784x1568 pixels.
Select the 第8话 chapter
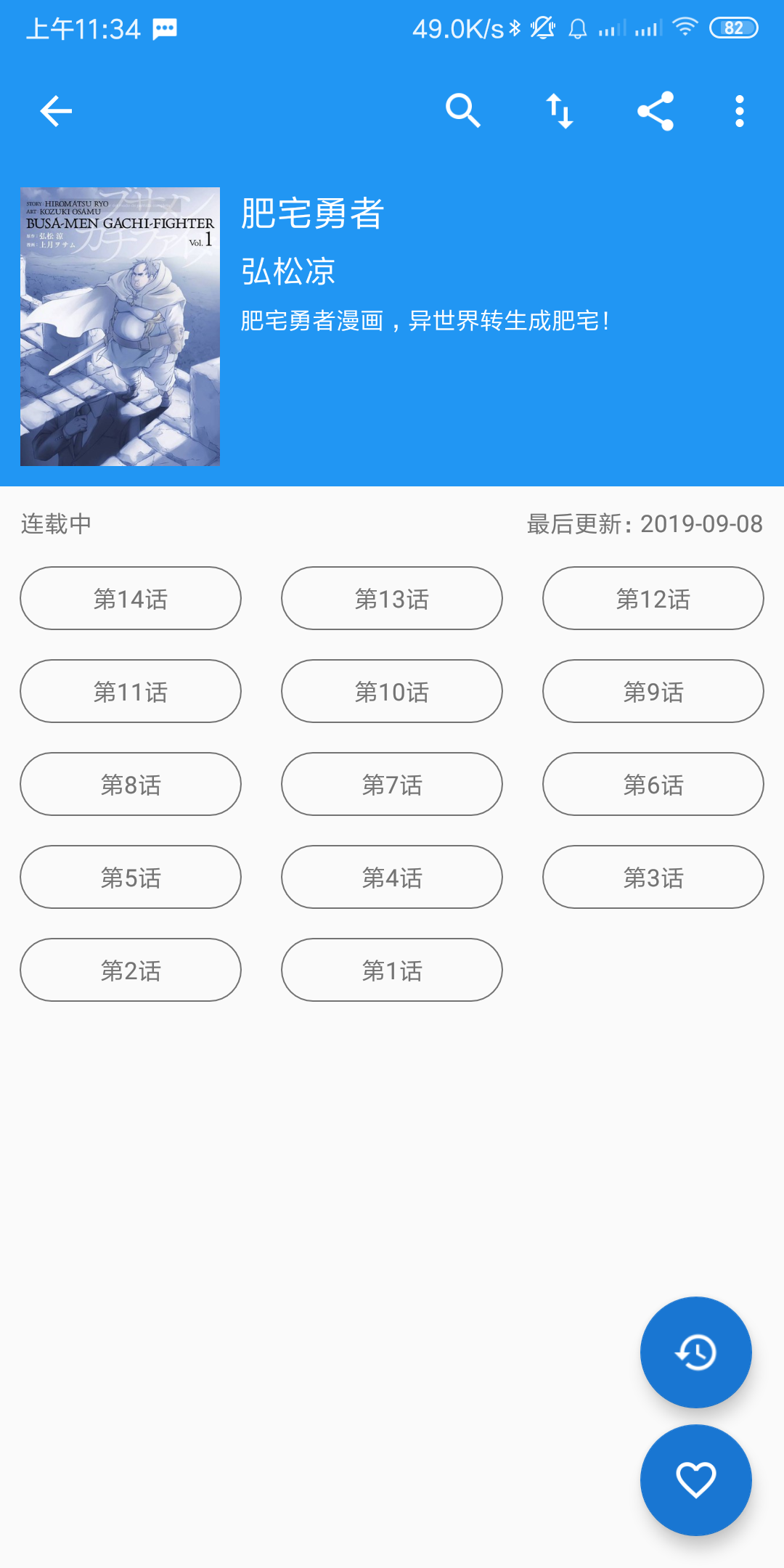click(x=131, y=785)
